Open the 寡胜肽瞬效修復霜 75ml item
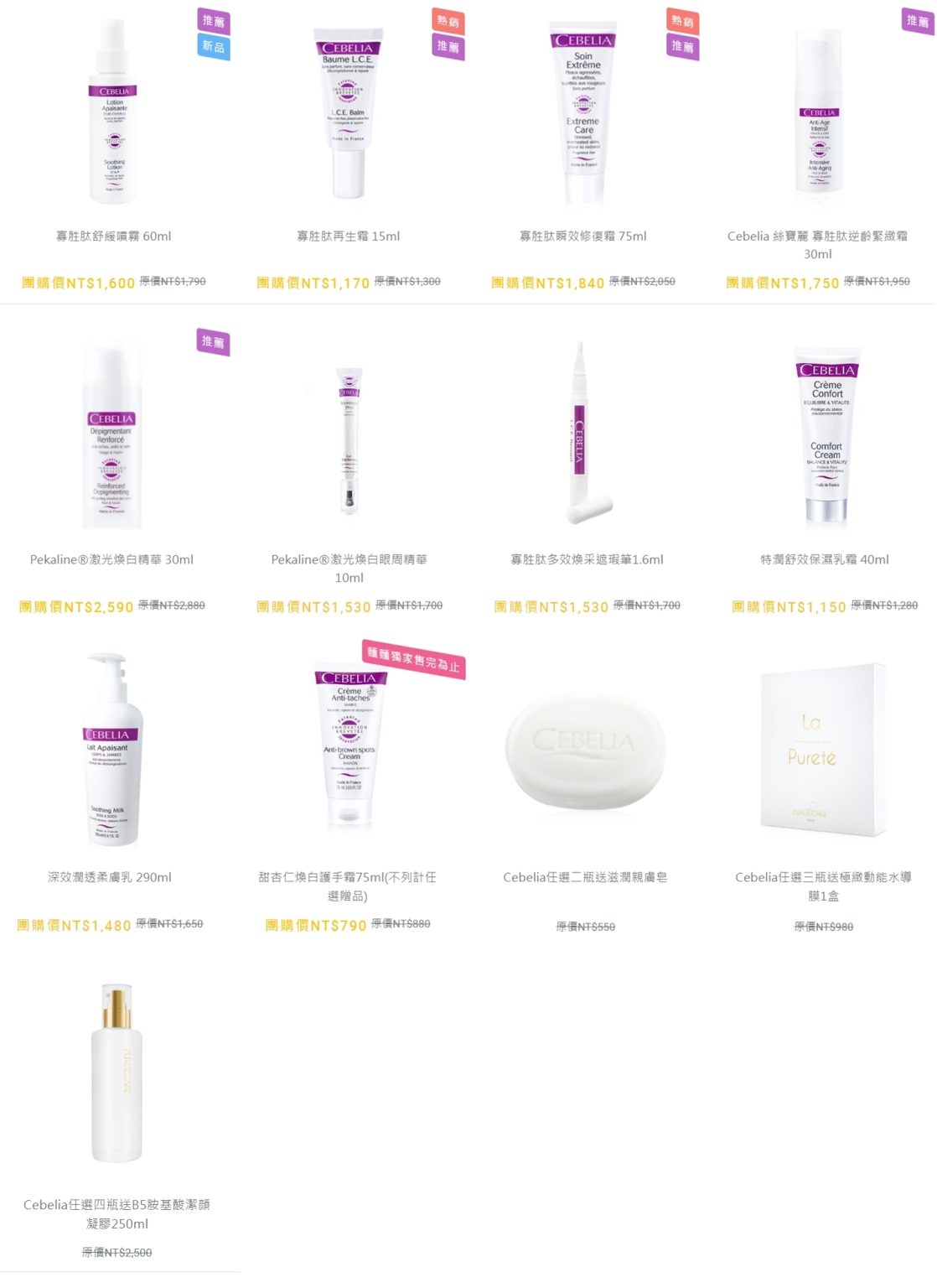 click(x=583, y=236)
